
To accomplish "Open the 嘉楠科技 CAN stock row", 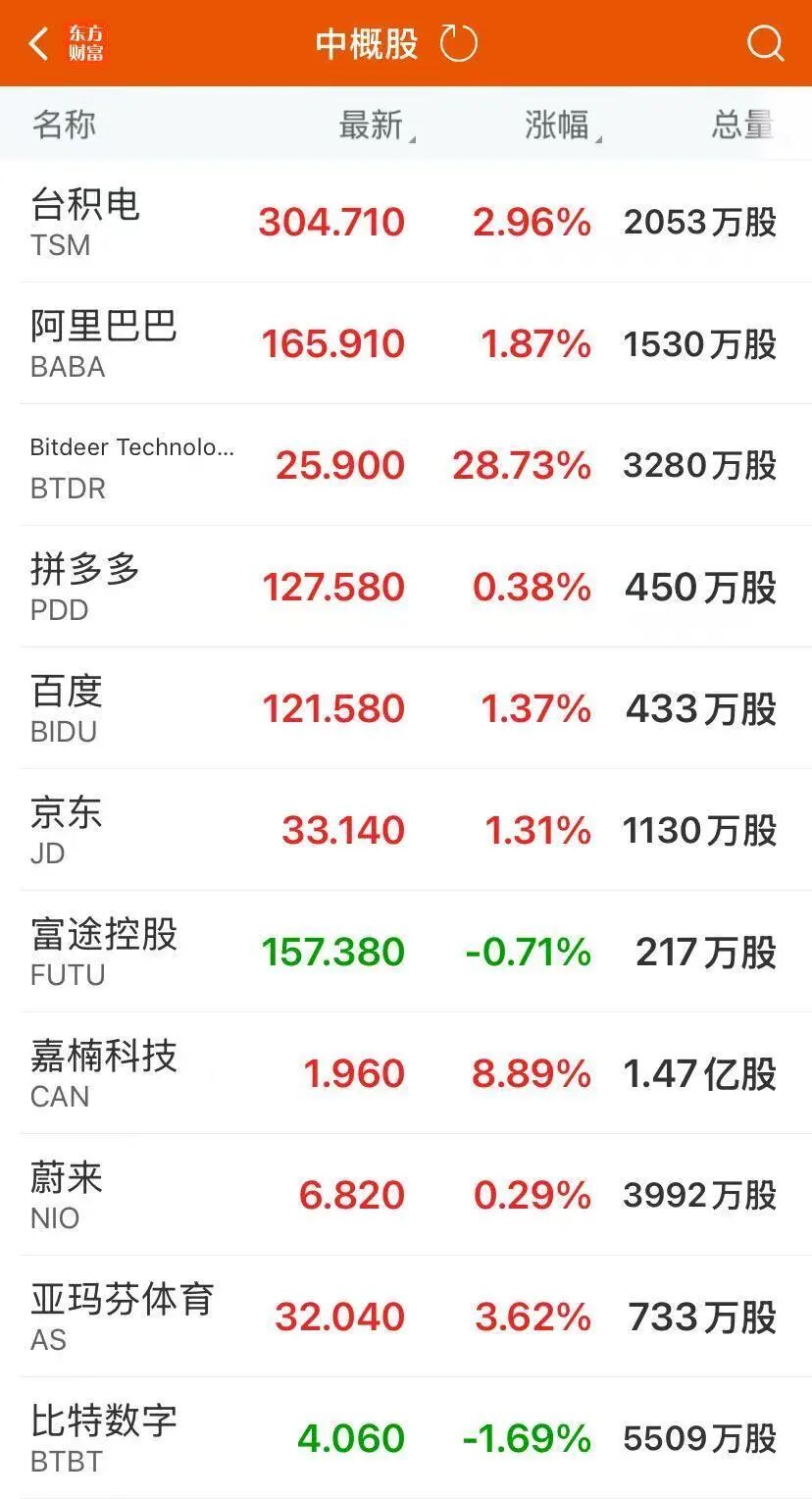I will (406, 1074).
